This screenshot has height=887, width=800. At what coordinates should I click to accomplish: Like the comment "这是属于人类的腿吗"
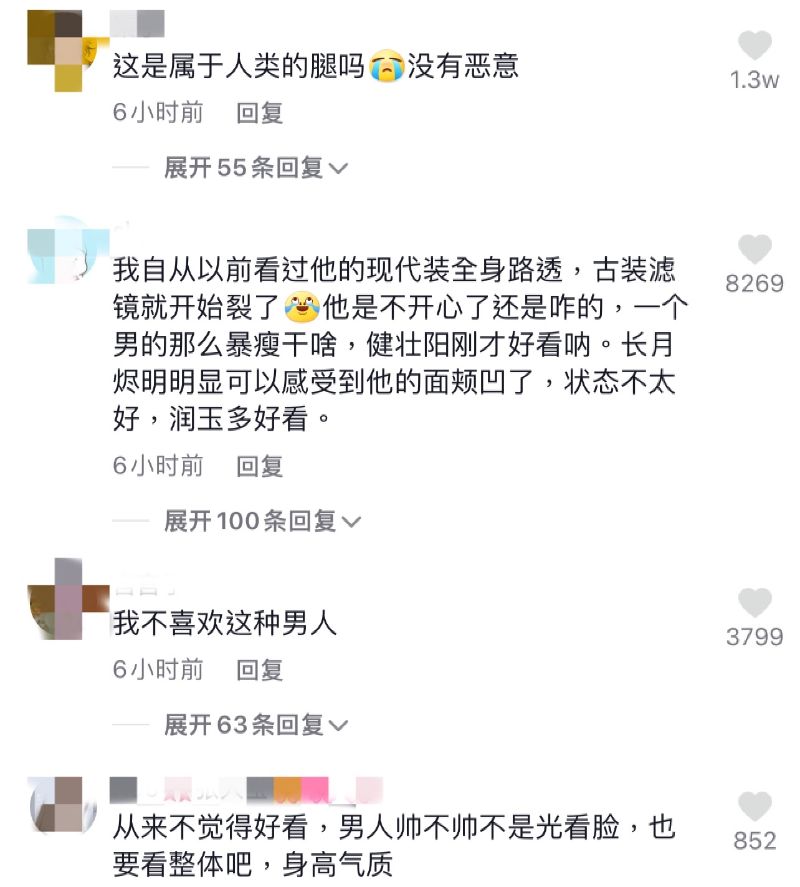pyautogui.click(x=755, y=46)
